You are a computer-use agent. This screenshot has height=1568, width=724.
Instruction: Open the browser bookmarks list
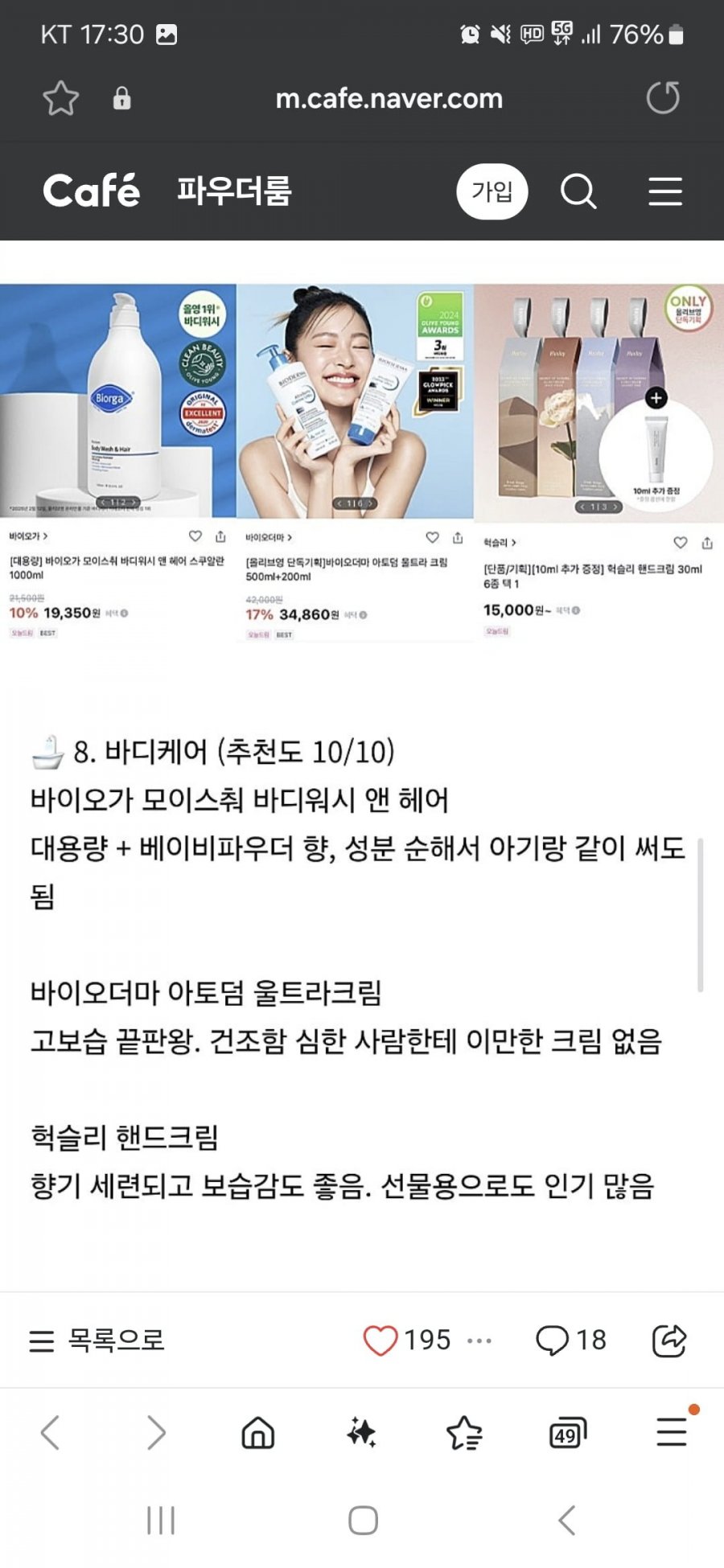click(x=464, y=1433)
